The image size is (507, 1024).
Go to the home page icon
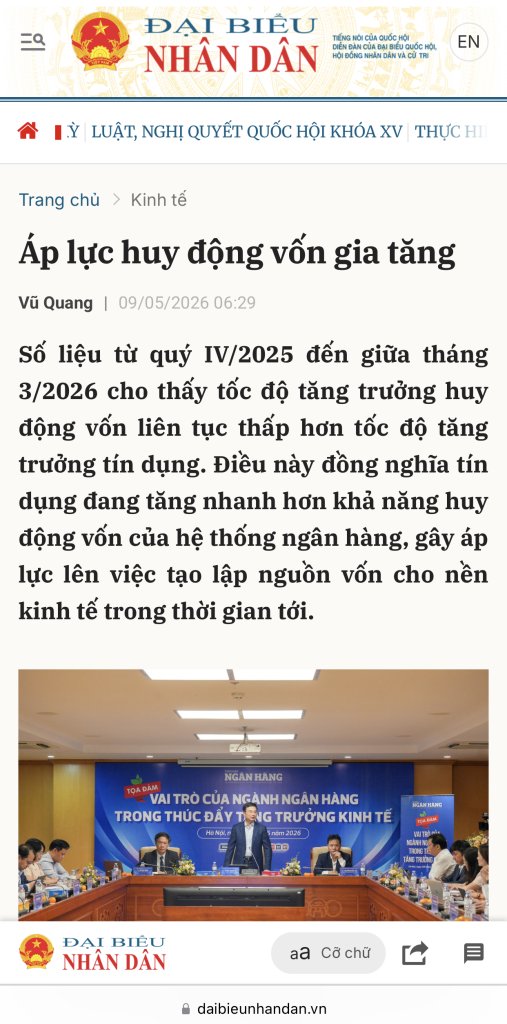27,131
